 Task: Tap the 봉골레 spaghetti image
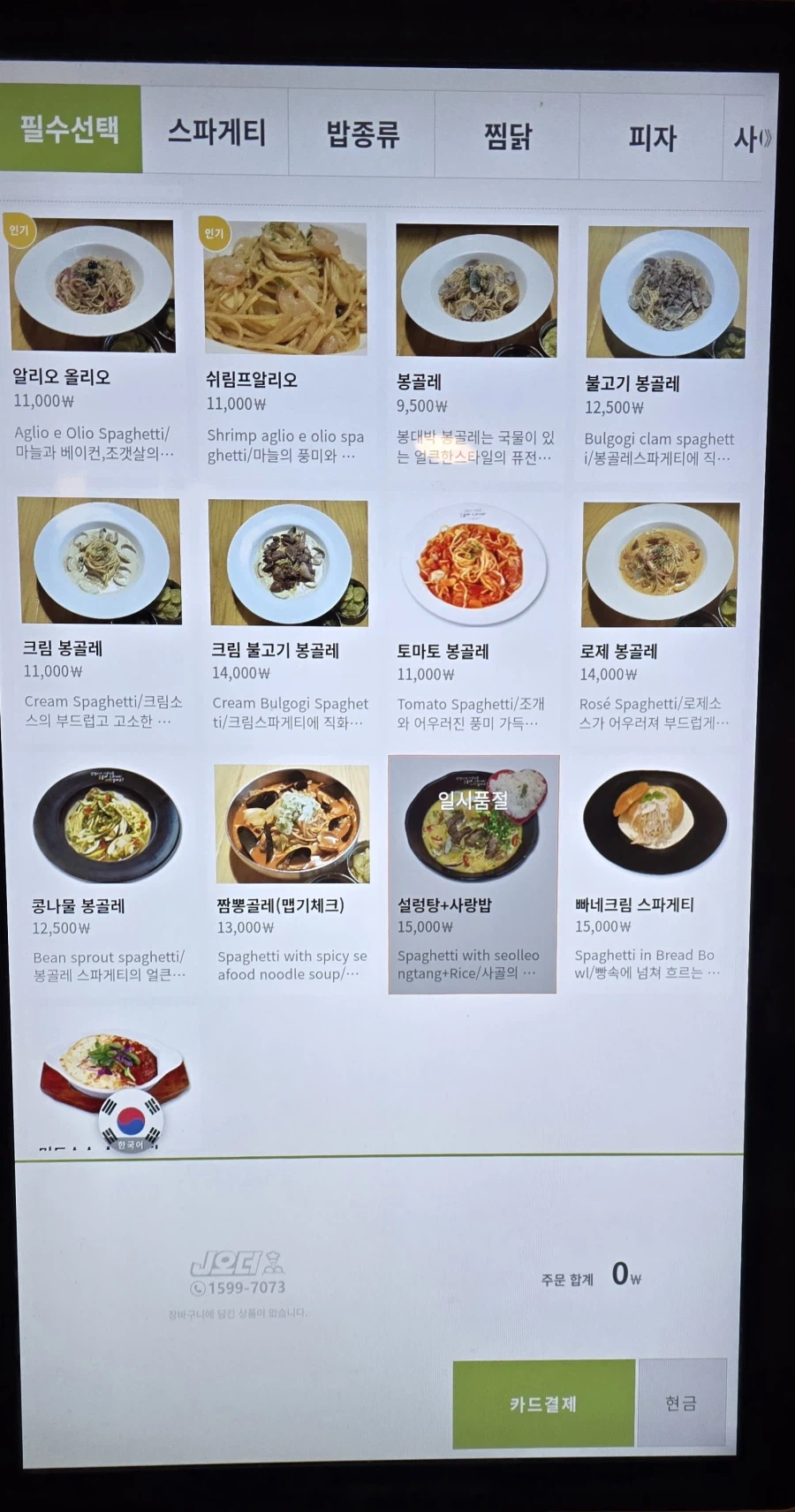coord(475,290)
